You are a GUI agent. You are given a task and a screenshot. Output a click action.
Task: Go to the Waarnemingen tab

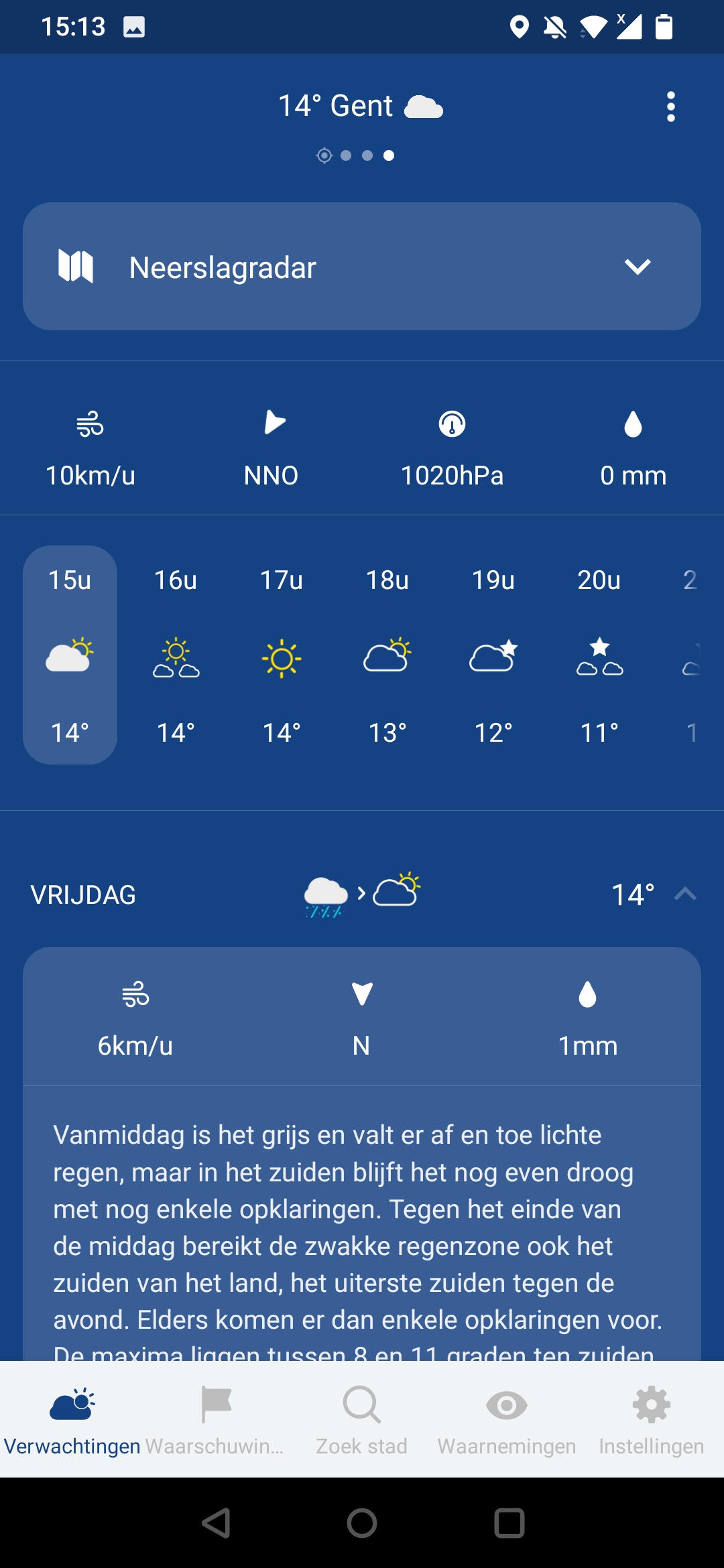coord(507,1419)
